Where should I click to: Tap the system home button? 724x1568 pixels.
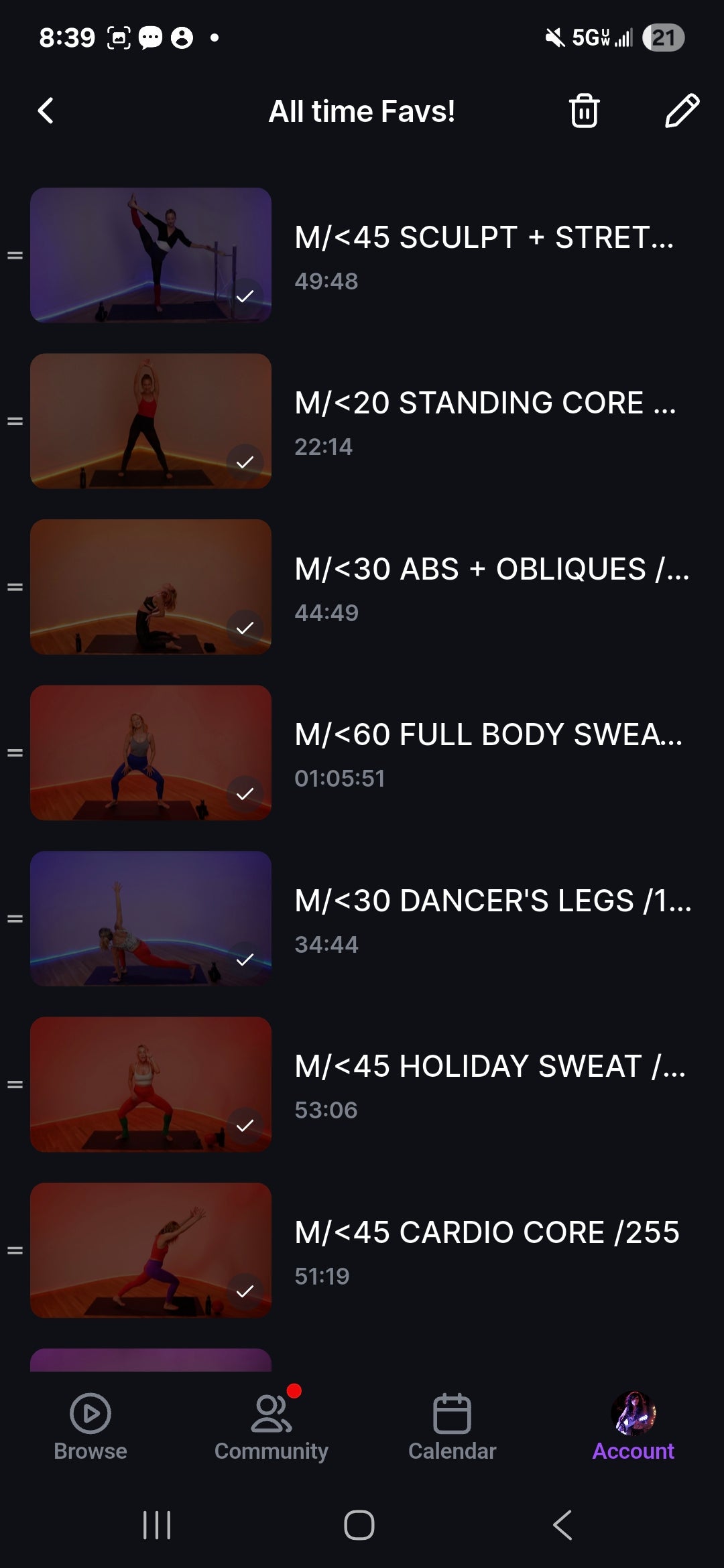[359, 1526]
